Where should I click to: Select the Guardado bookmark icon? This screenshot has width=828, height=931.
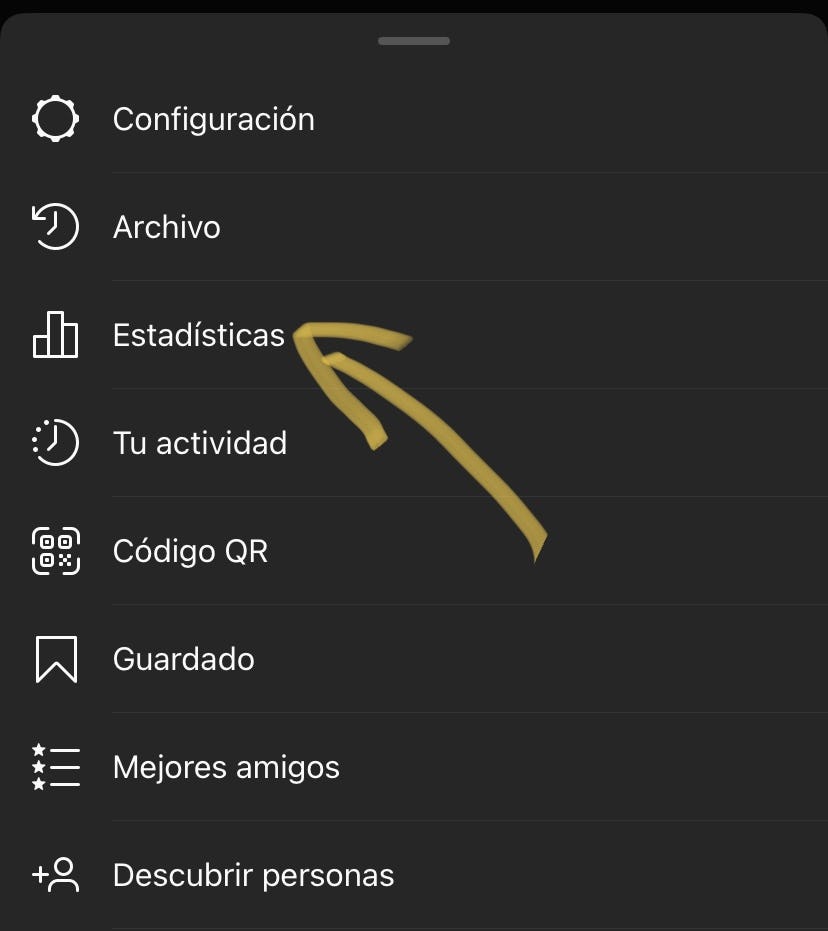(x=55, y=659)
